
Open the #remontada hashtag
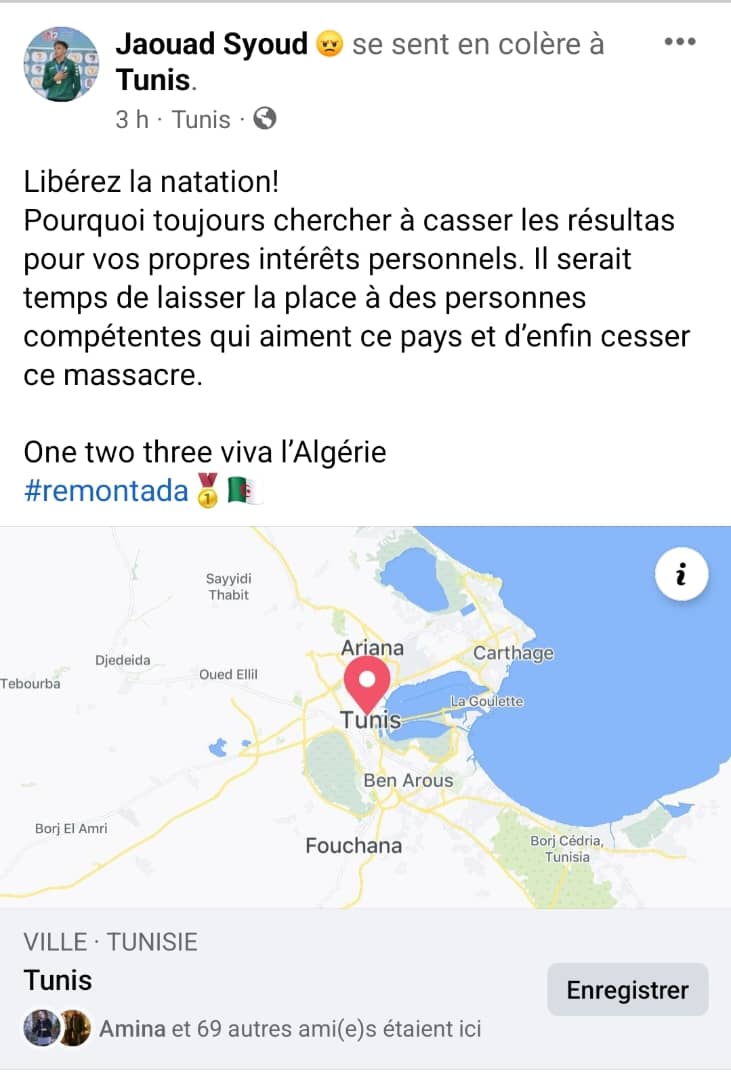[x=106, y=491]
